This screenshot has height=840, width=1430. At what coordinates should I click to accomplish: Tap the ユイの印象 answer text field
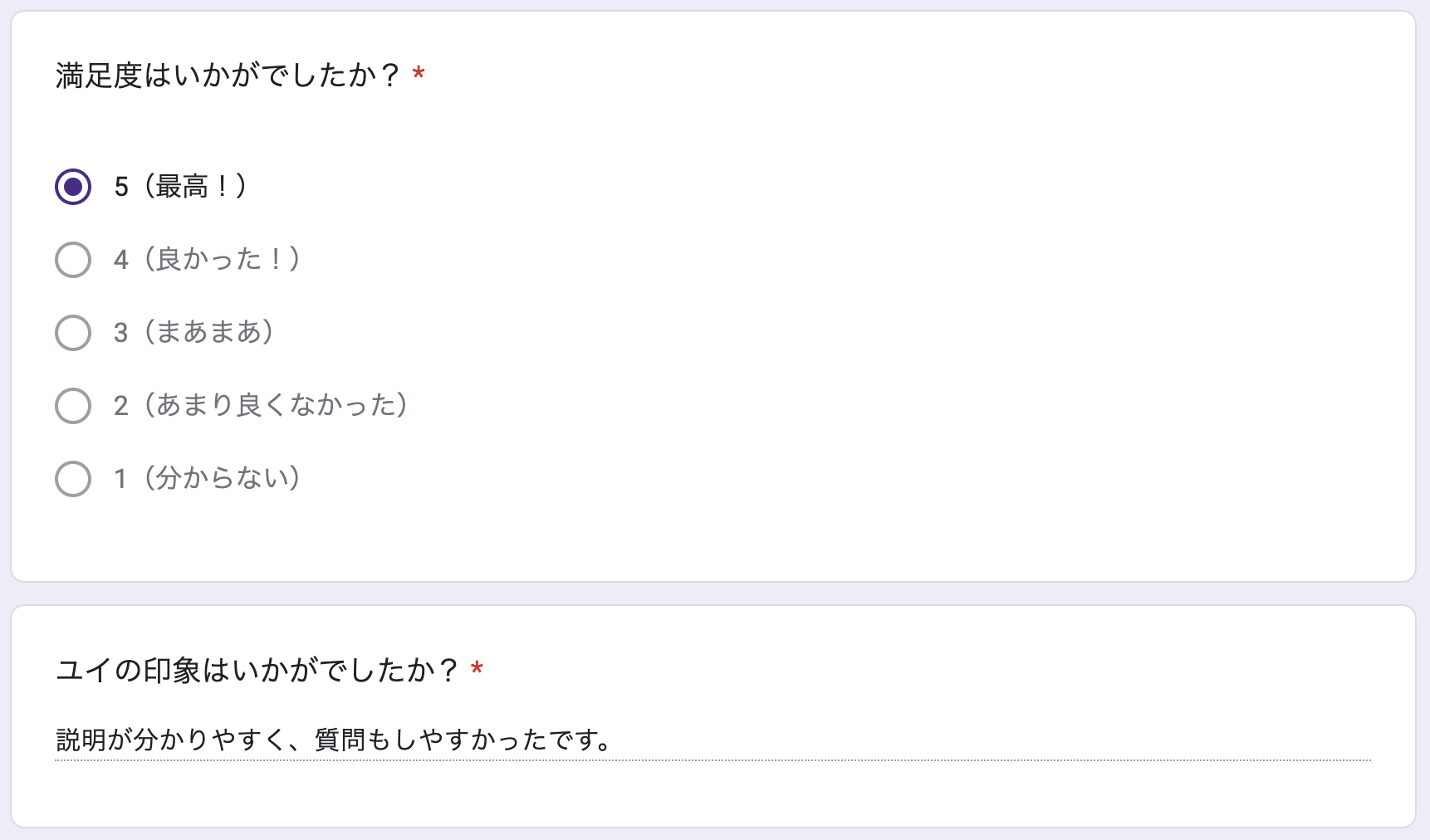[x=713, y=740]
